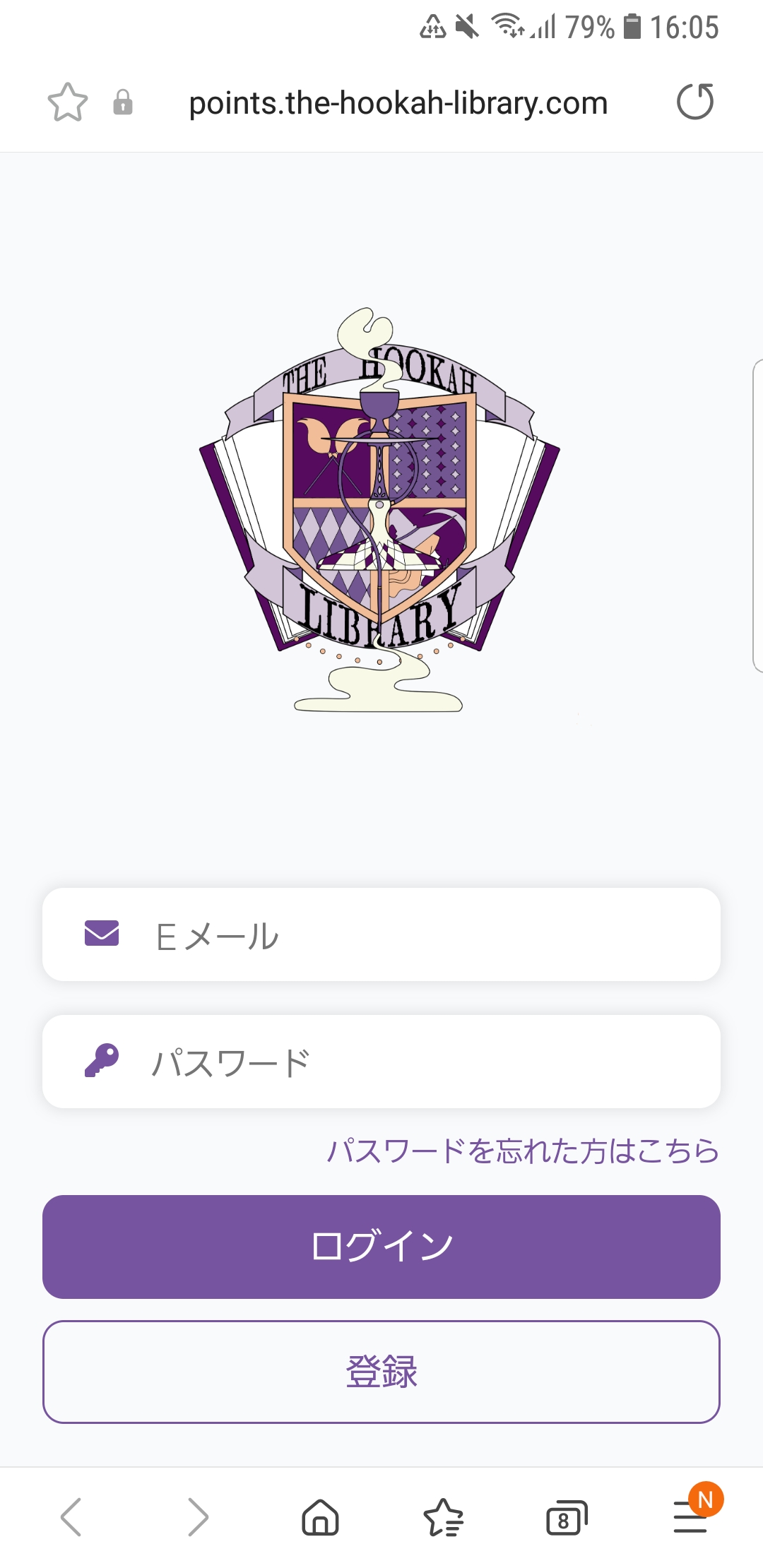Select the 登録 button
Screen dimensions: 763x1568
pos(381,1372)
